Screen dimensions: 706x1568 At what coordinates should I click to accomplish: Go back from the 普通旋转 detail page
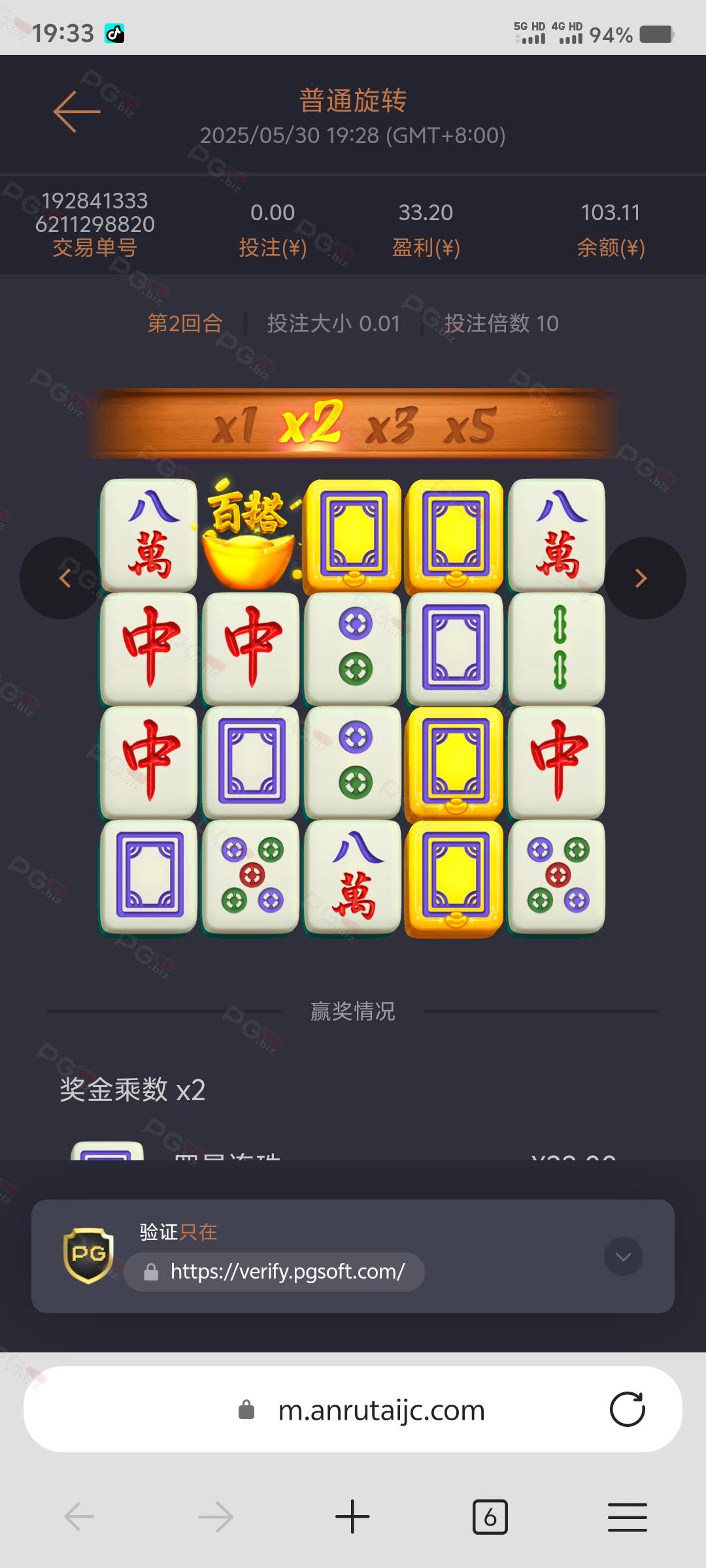coord(76,112)
